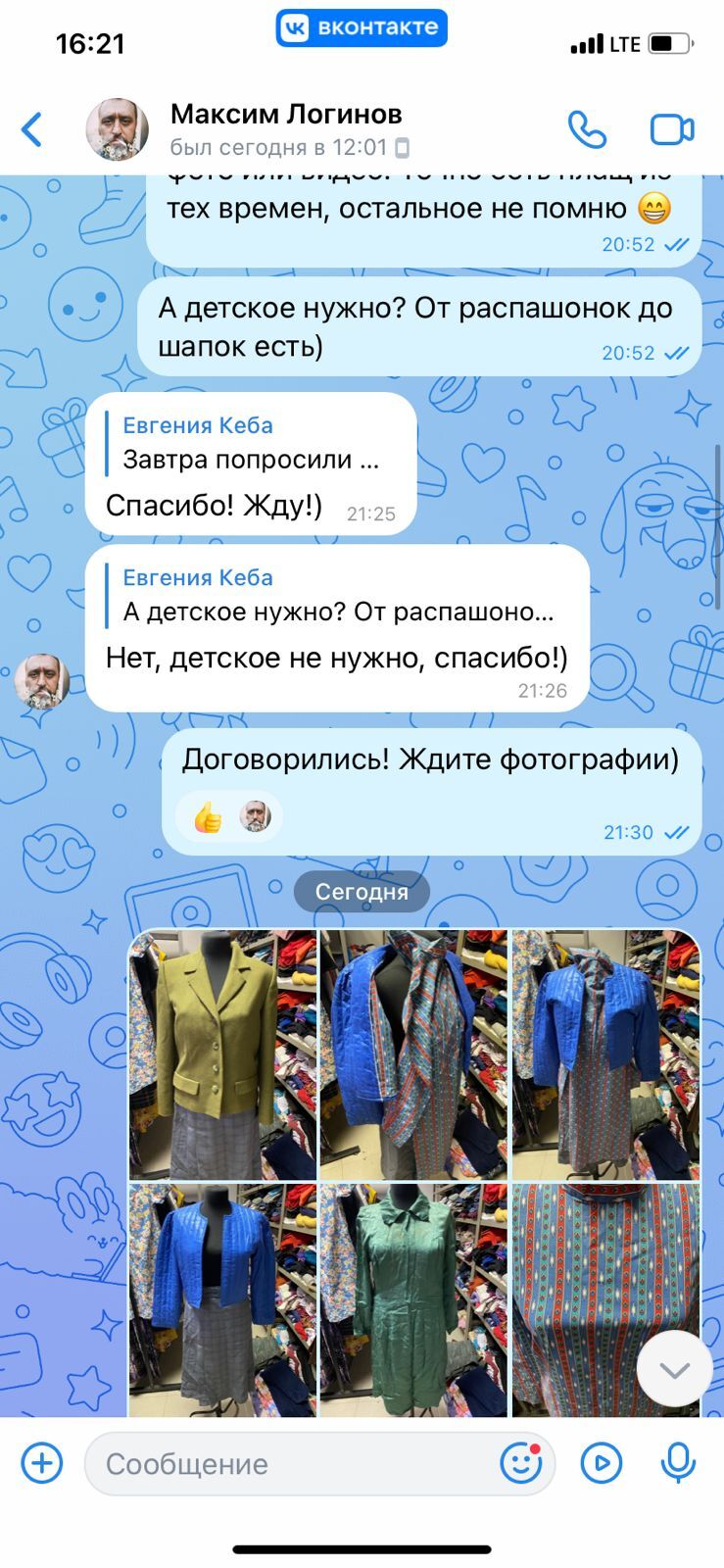Start a voice call with Максим Логинов
This screenshot has width=724, height=1568.
pos(587,129)
